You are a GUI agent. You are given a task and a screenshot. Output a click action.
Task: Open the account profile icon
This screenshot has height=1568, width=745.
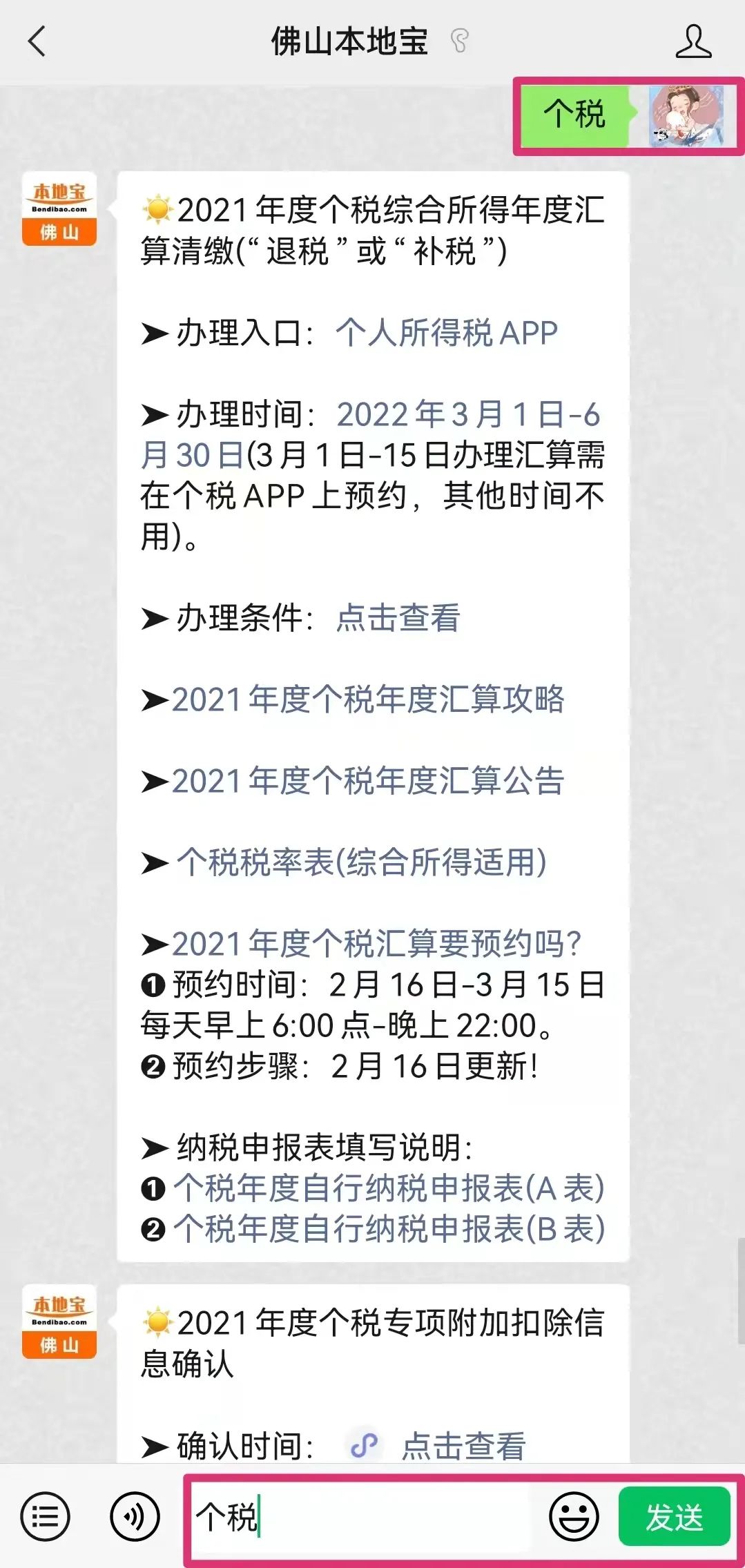pyautogui.click(x=693, y=41)
